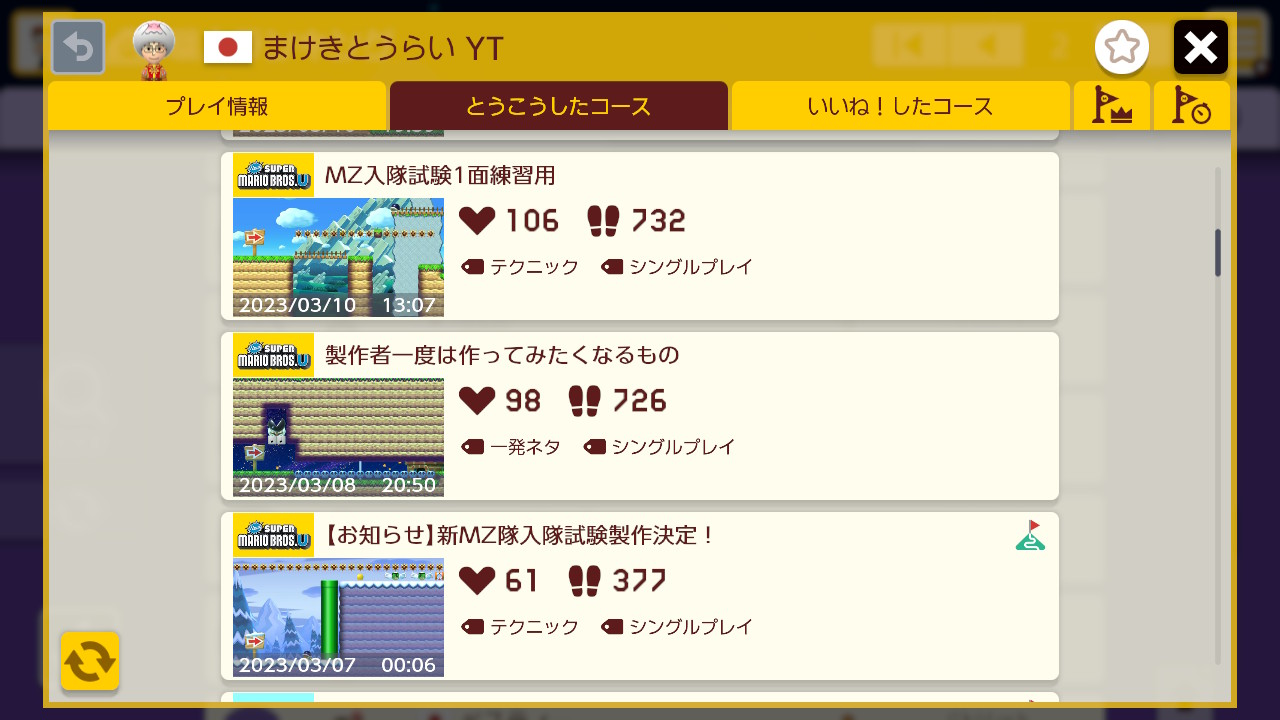The height and width of the screenshot is (720, 1280).
Task: Open the flag with clock tab
Action: pyautogui.click(x=1191, y=107)
